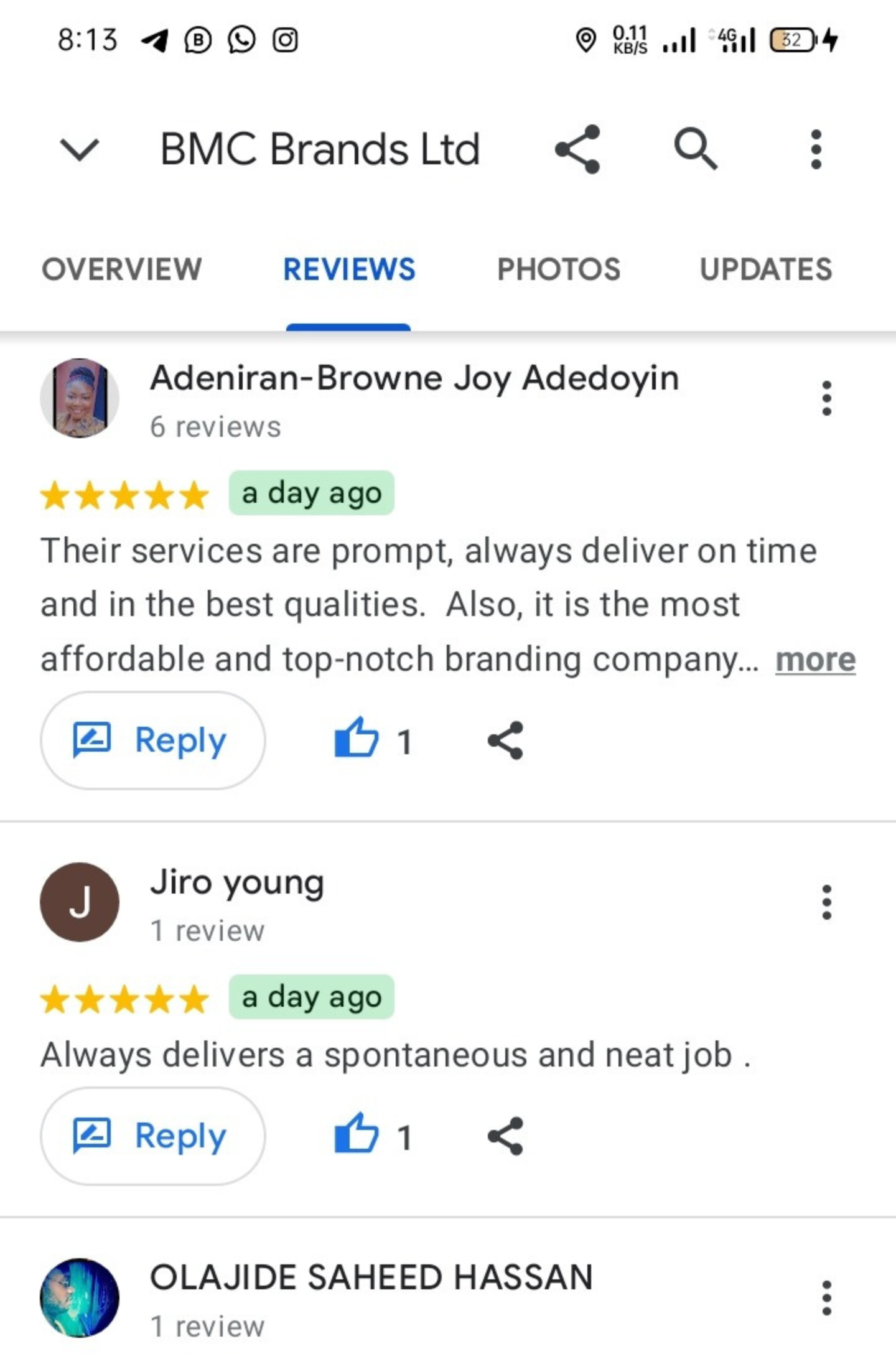Viewport: 896px width, 1354px height.
Task: Share BMC Brands Ltd listing
Action: pyautogui.click(x=577, y=149)
